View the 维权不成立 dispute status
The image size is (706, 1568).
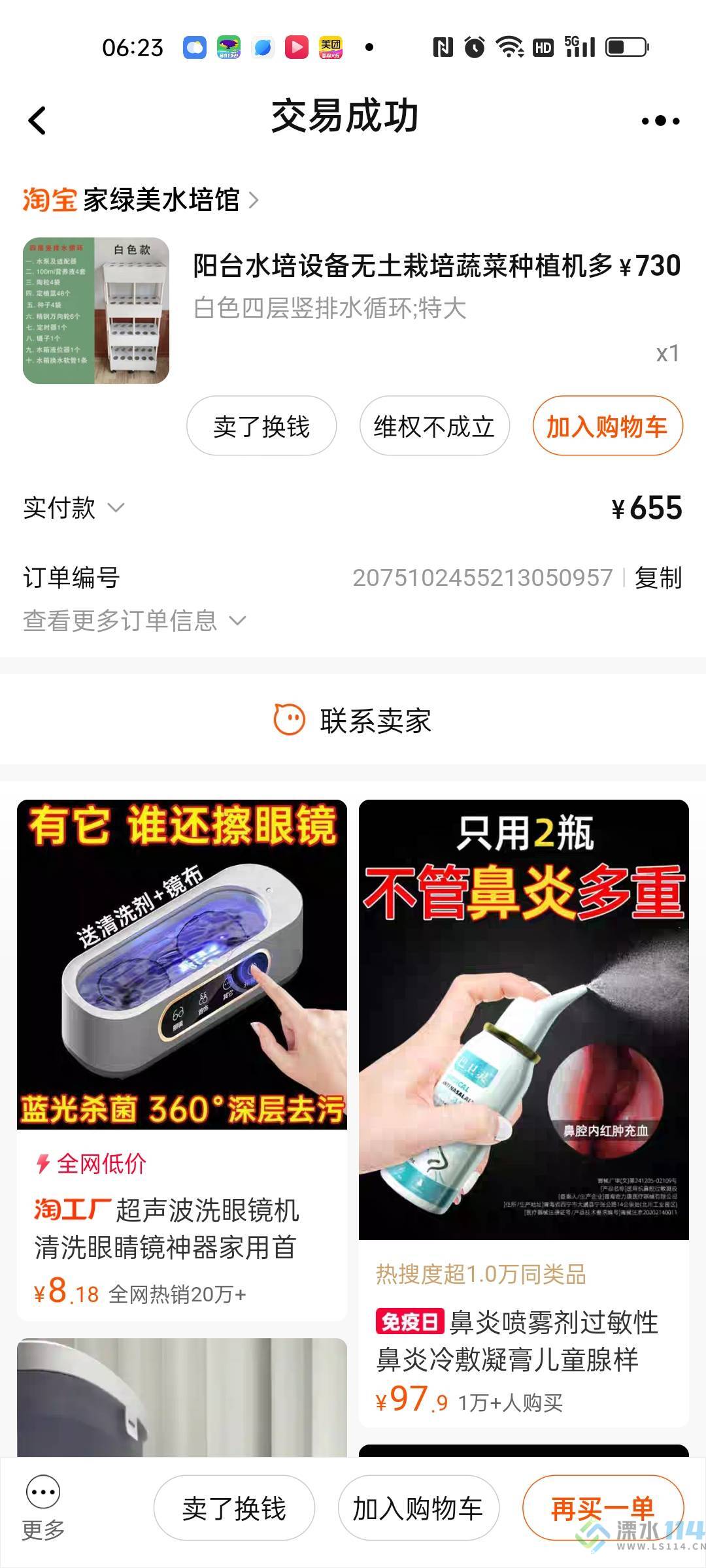tap(434, 427)
